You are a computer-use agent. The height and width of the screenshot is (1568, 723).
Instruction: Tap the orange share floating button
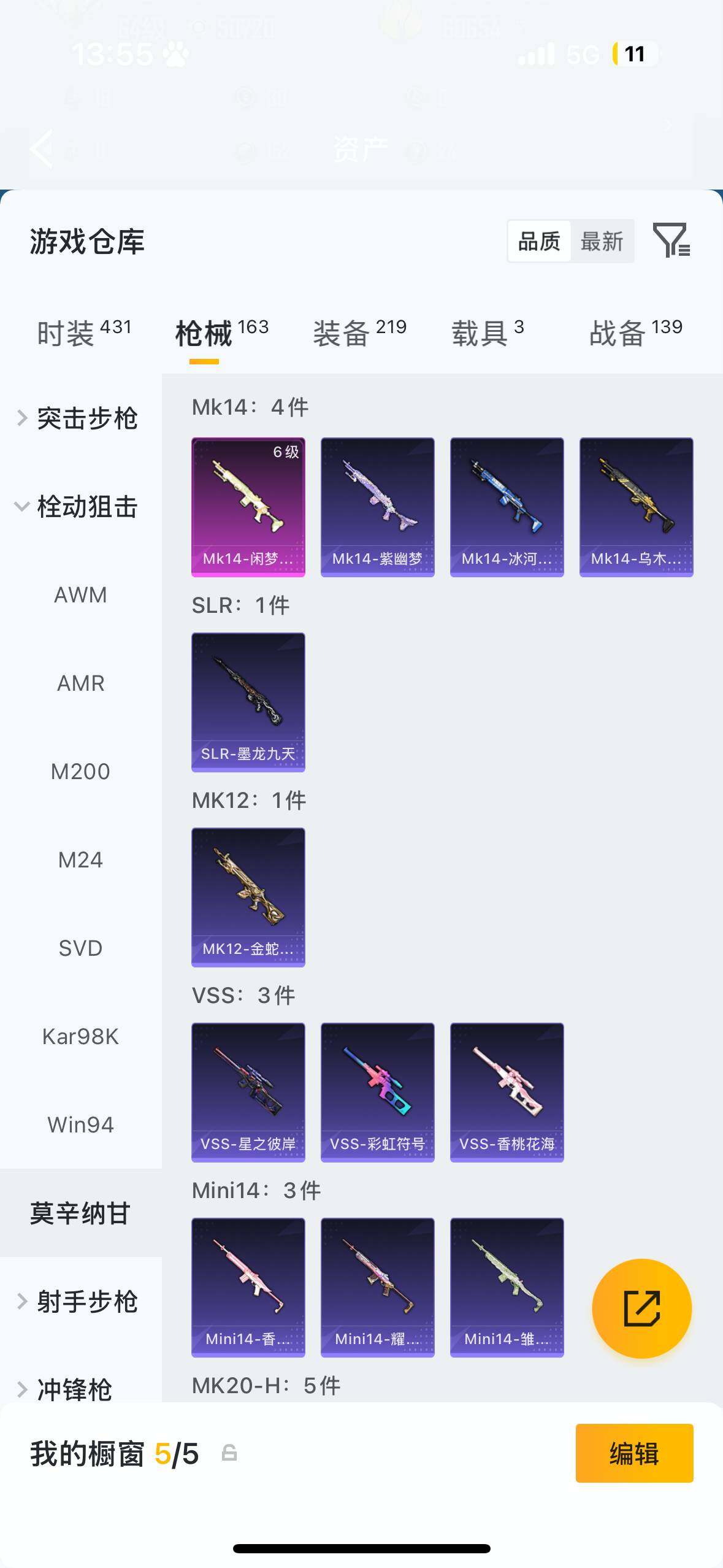pyautogui.click(x=641, y=1309)
